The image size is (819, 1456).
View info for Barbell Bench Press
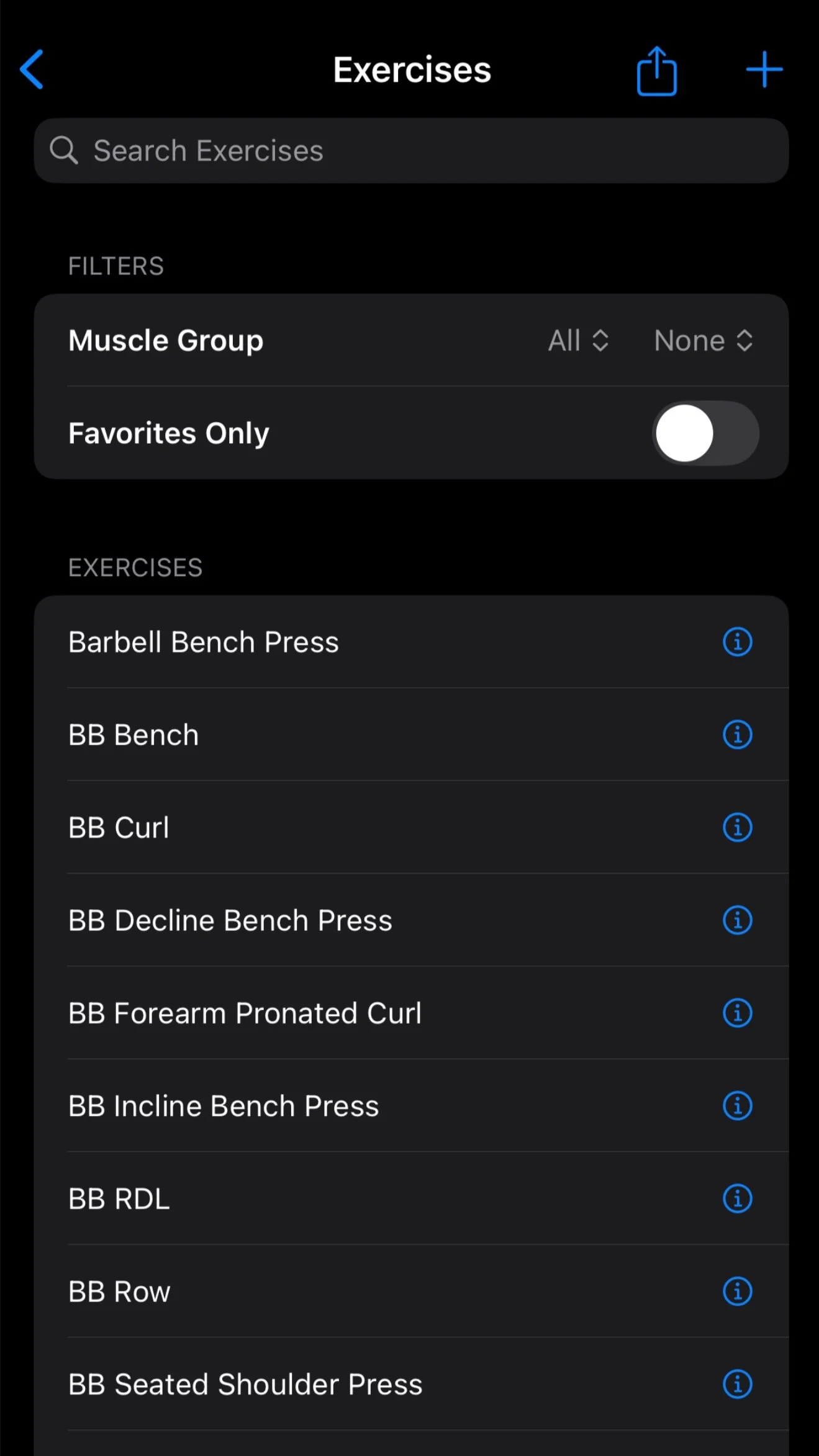[x=737, y=642]
